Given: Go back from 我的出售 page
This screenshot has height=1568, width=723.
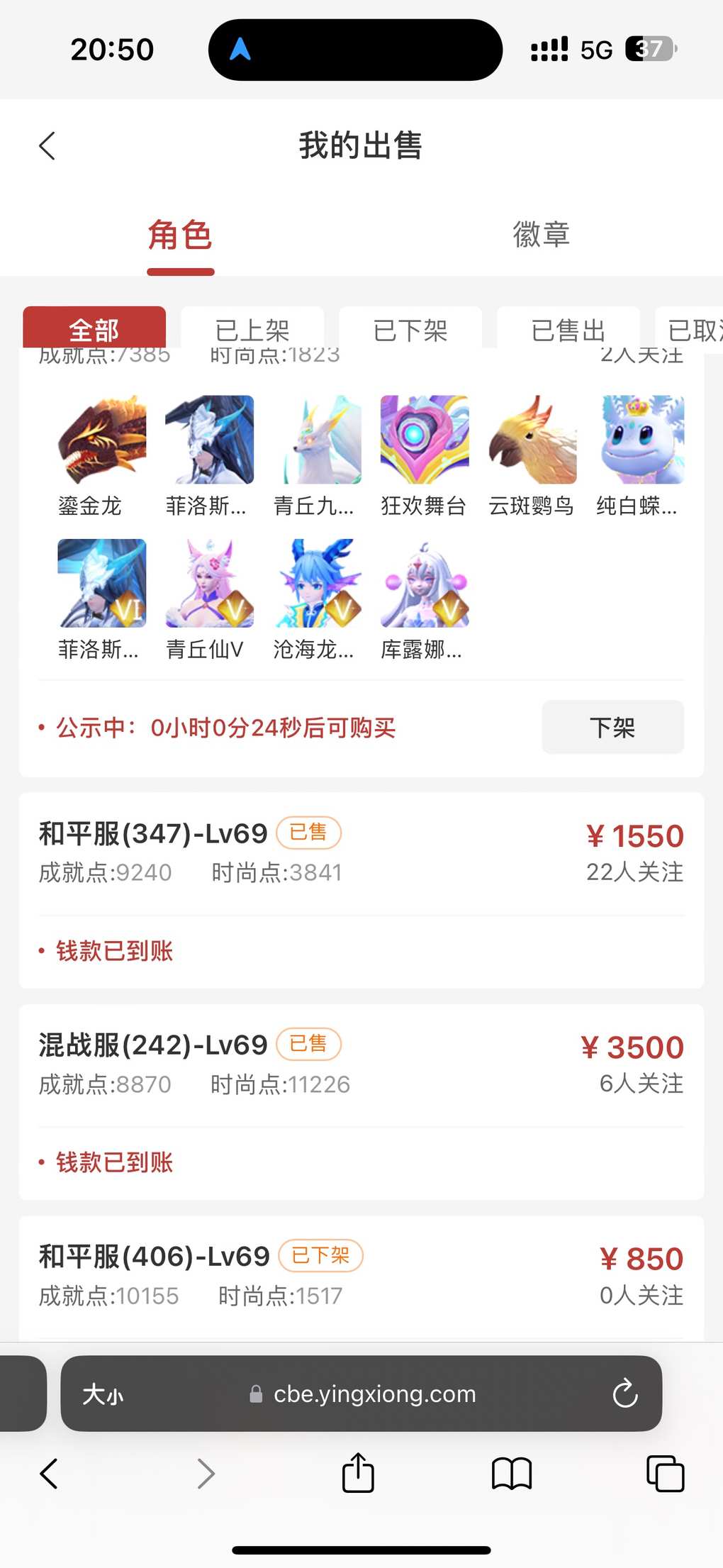Looking at the screenshot, I should (x=47, y=146).
